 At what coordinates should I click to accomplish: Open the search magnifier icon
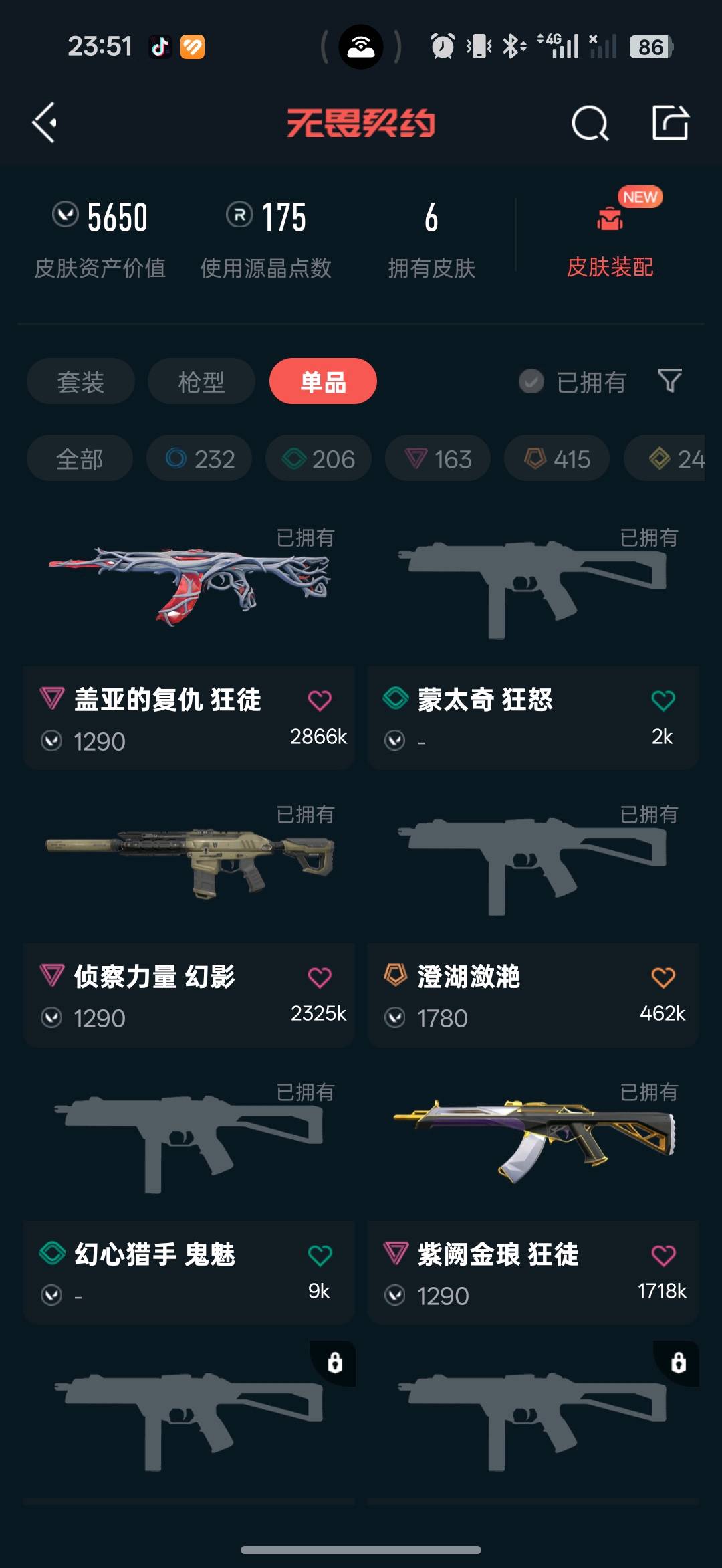[x=590, y=123]
